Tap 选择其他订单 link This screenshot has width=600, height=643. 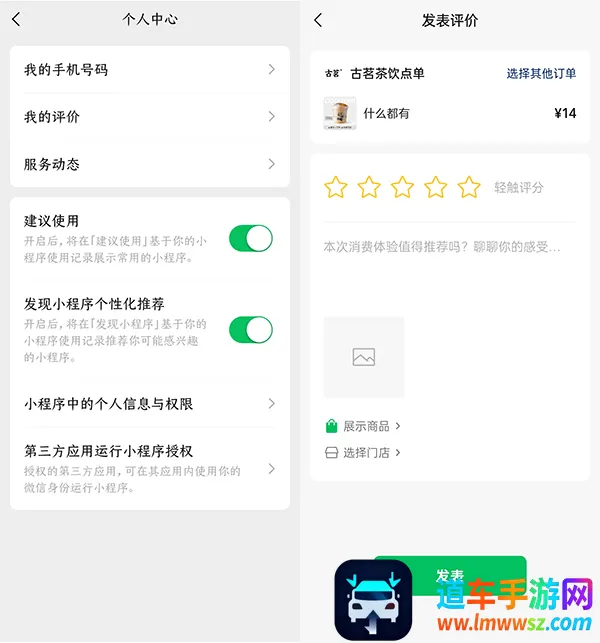(x=541, y=73)
